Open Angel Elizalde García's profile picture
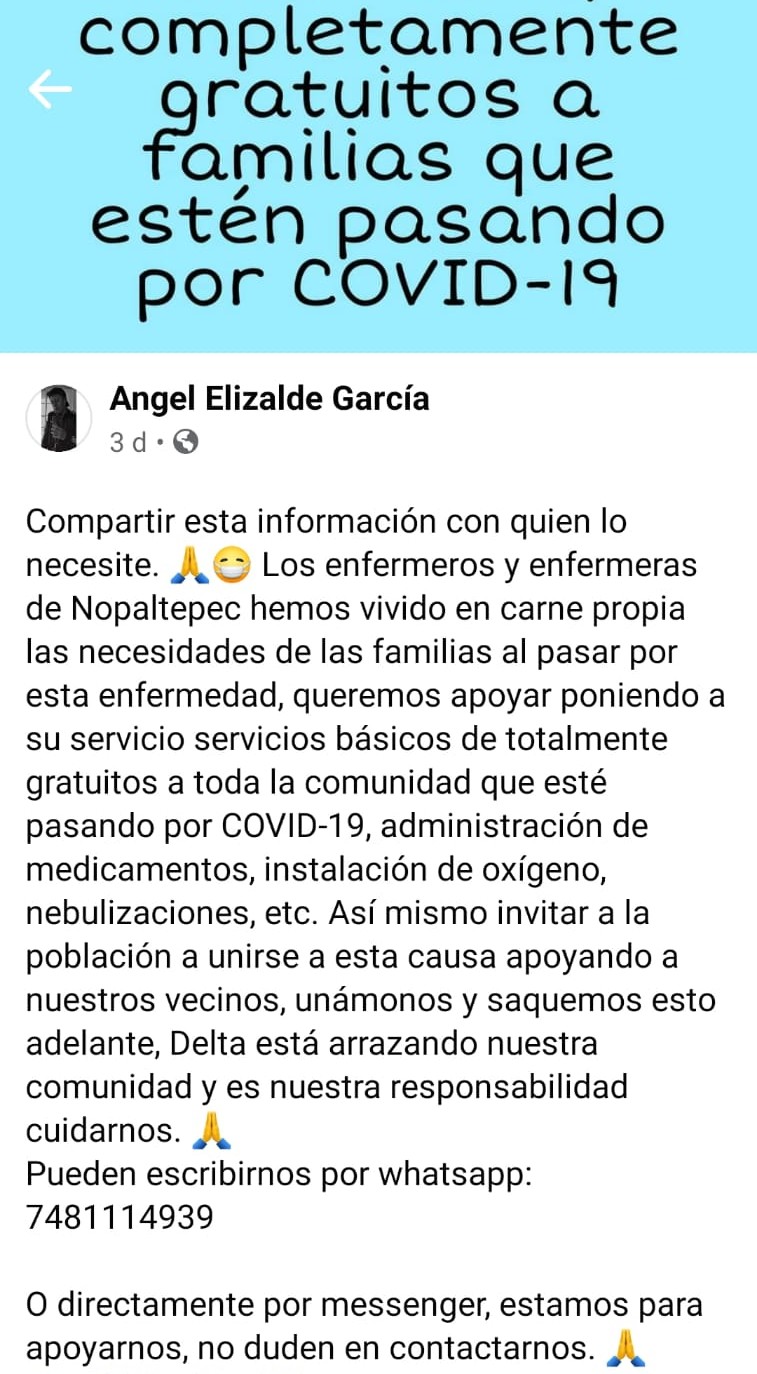The height and width of the screenshot is (1374, 757). click(58, 416)
